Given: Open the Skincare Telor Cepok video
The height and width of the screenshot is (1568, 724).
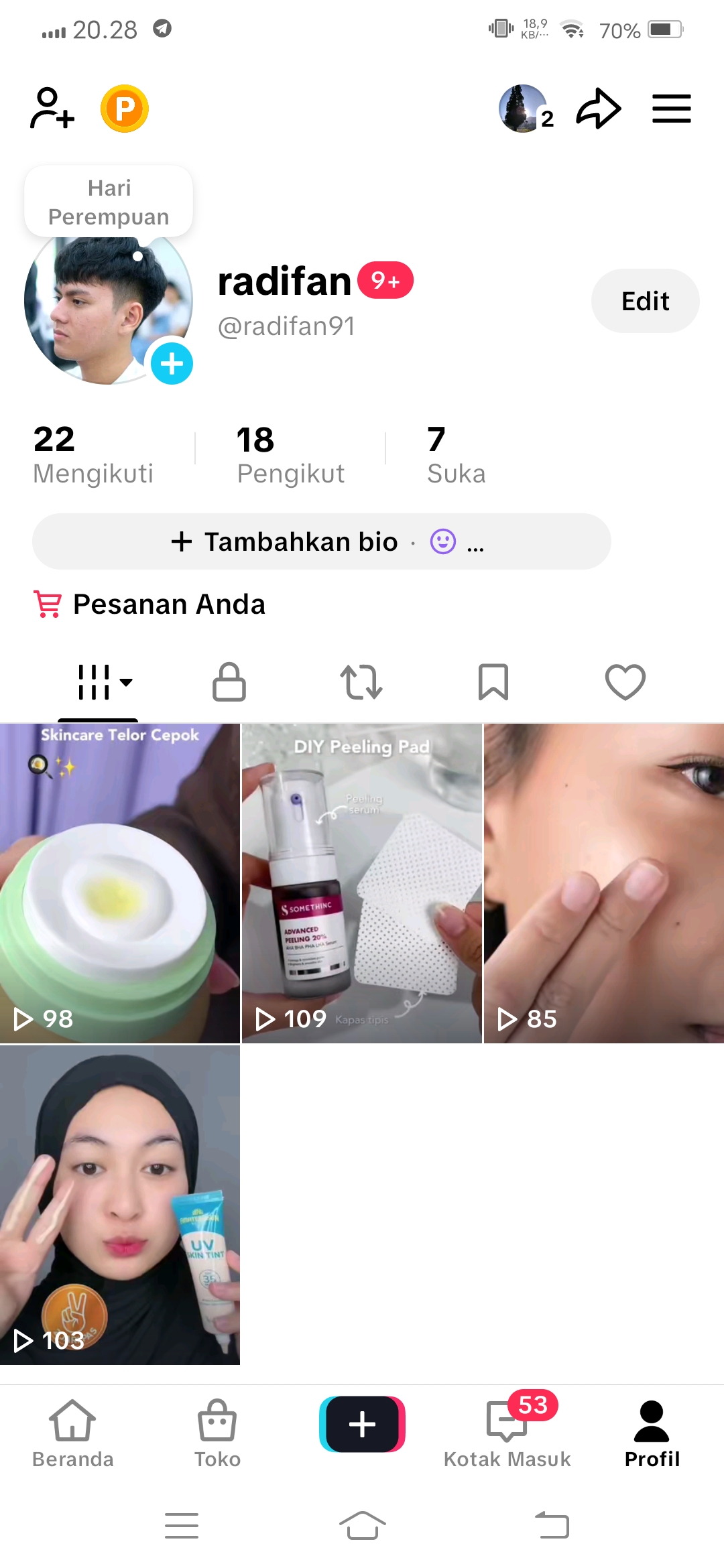Looking at the screenshot, I should [120, 883].
